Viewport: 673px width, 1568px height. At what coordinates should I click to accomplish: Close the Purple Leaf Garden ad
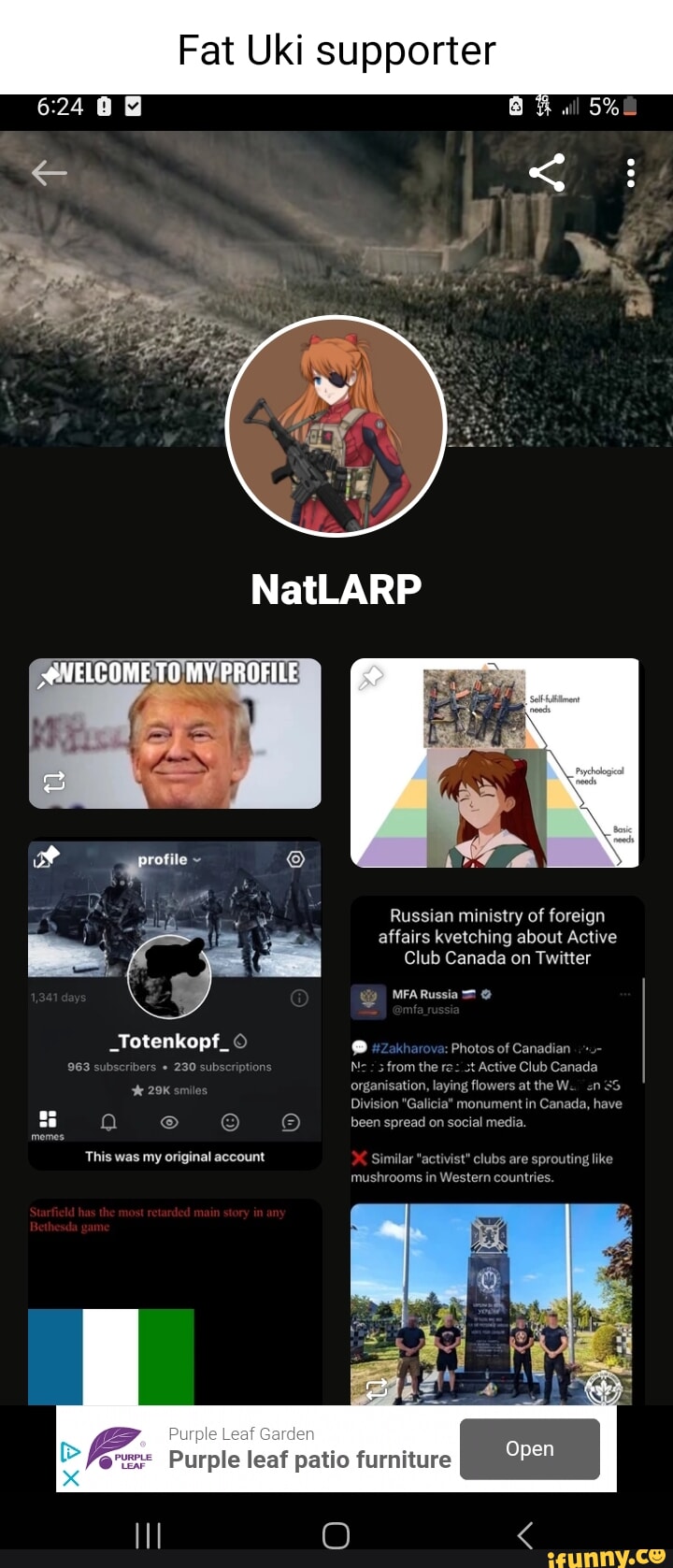click(x=70, y=1478)
